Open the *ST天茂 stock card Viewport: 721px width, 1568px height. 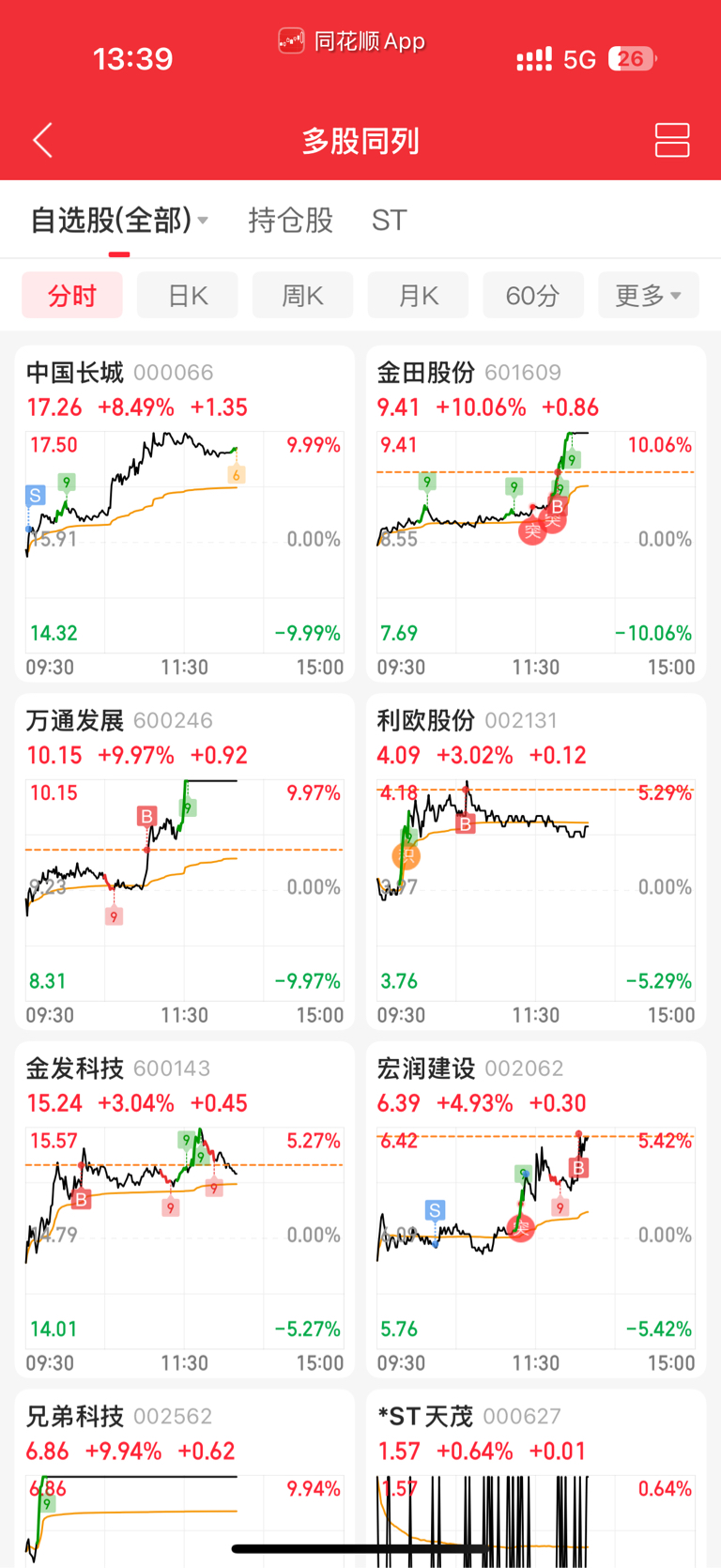click(536, 1479)
